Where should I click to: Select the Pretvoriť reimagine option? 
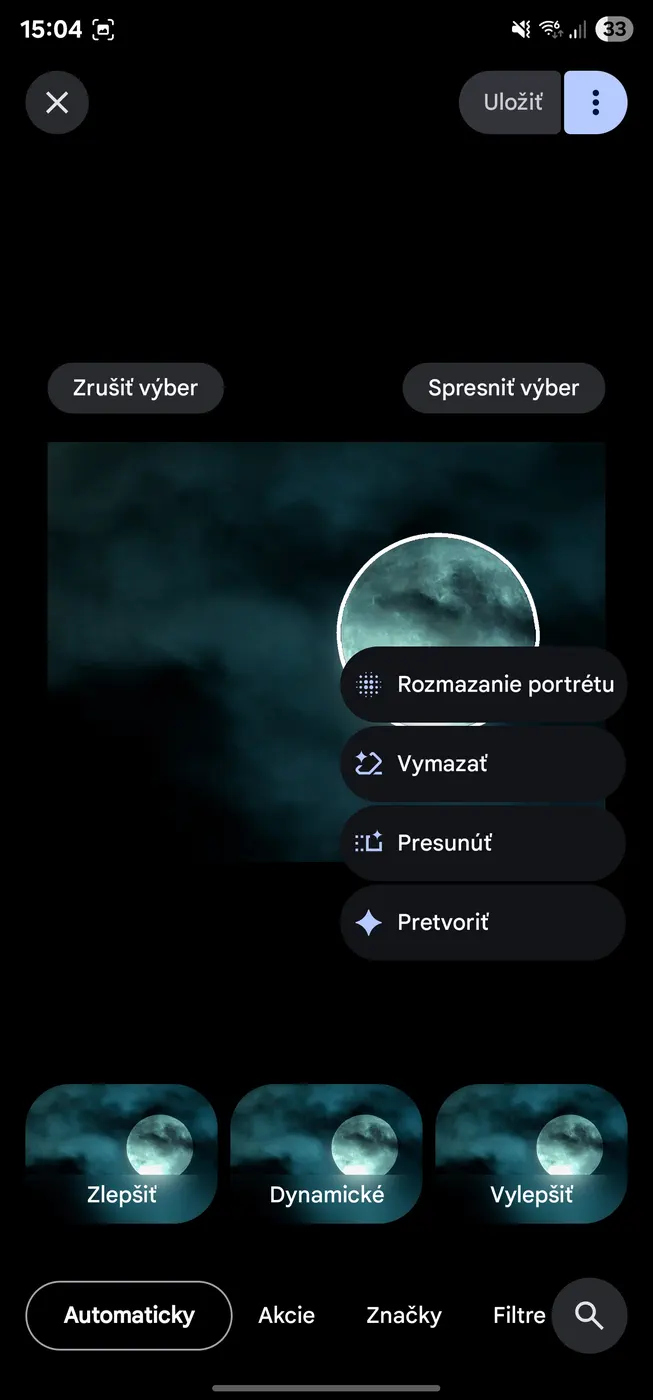pyautogui.click(x=483, y=922)
